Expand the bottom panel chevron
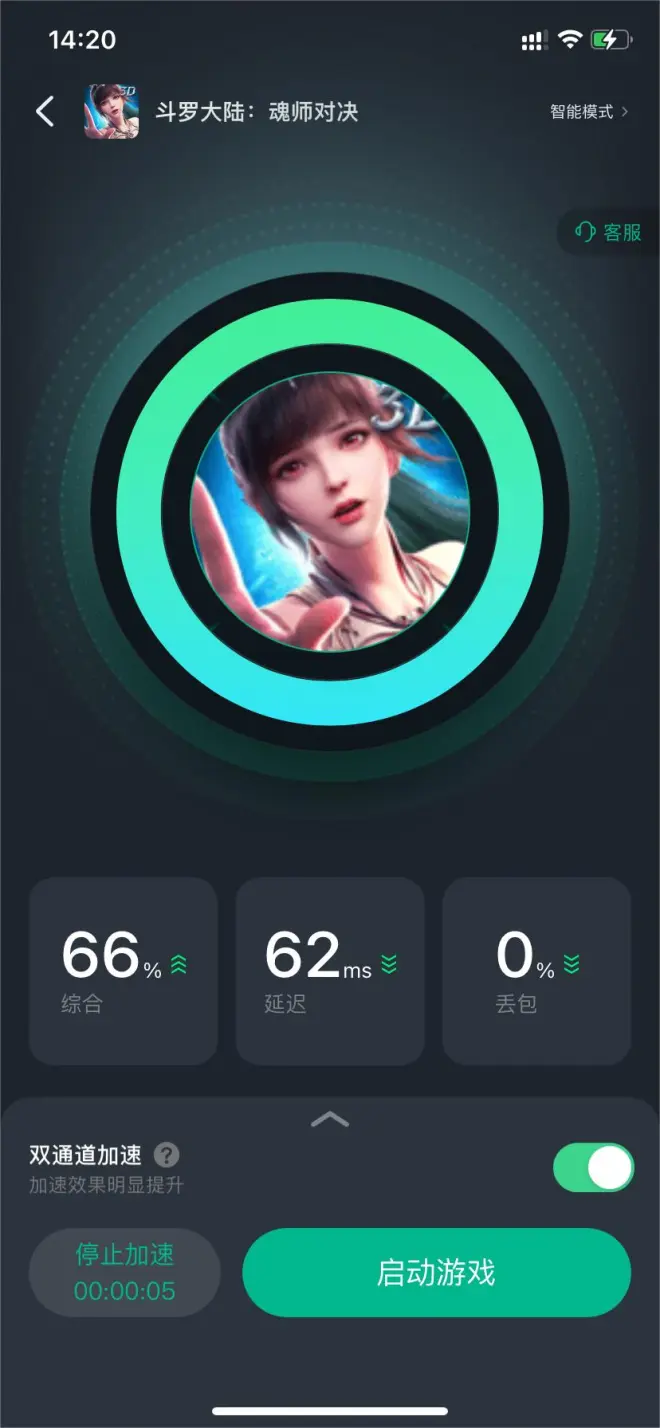 coord(330,1119)
